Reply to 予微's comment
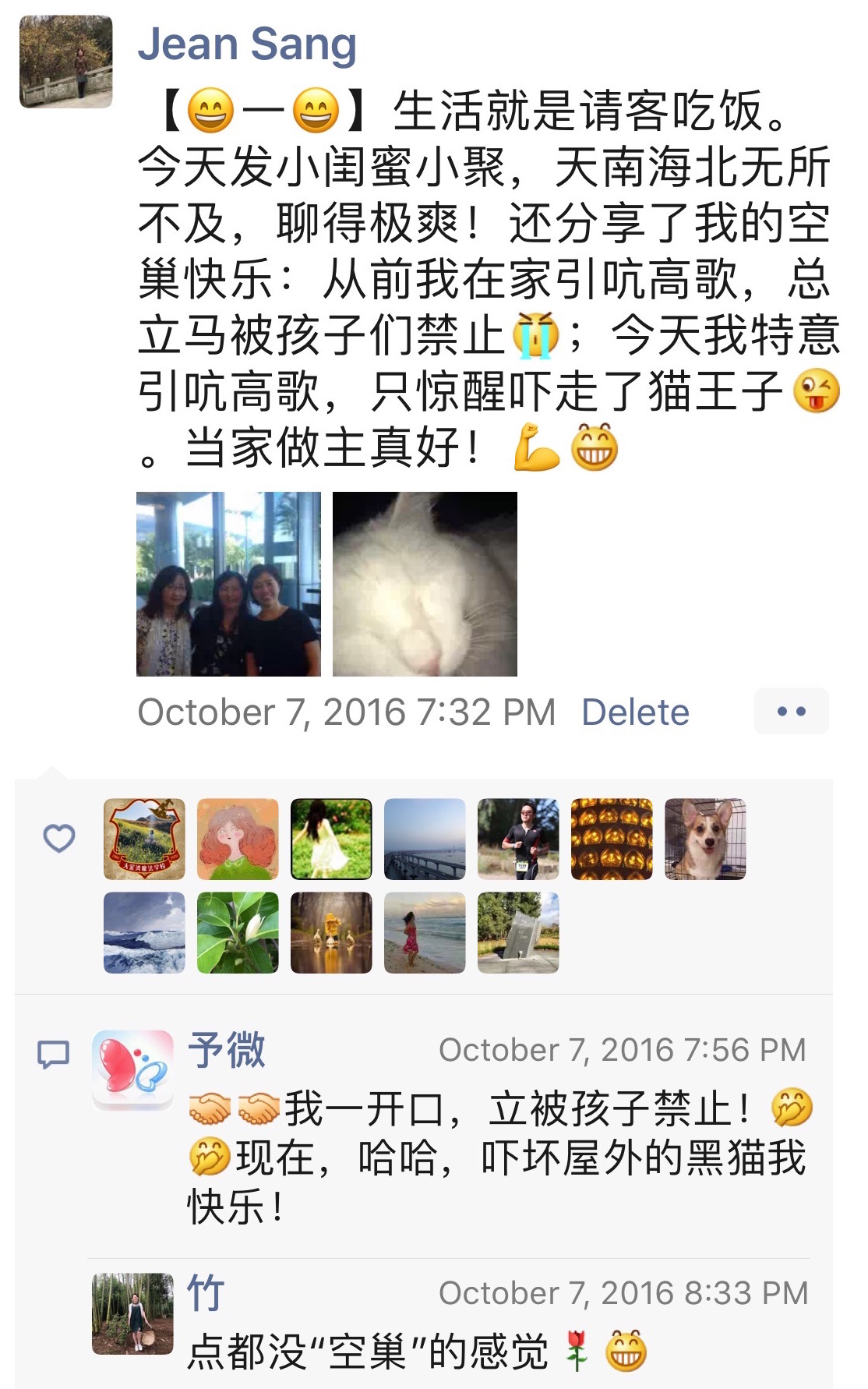Screen dimensions: 868x1389 tap(499, 1157)
